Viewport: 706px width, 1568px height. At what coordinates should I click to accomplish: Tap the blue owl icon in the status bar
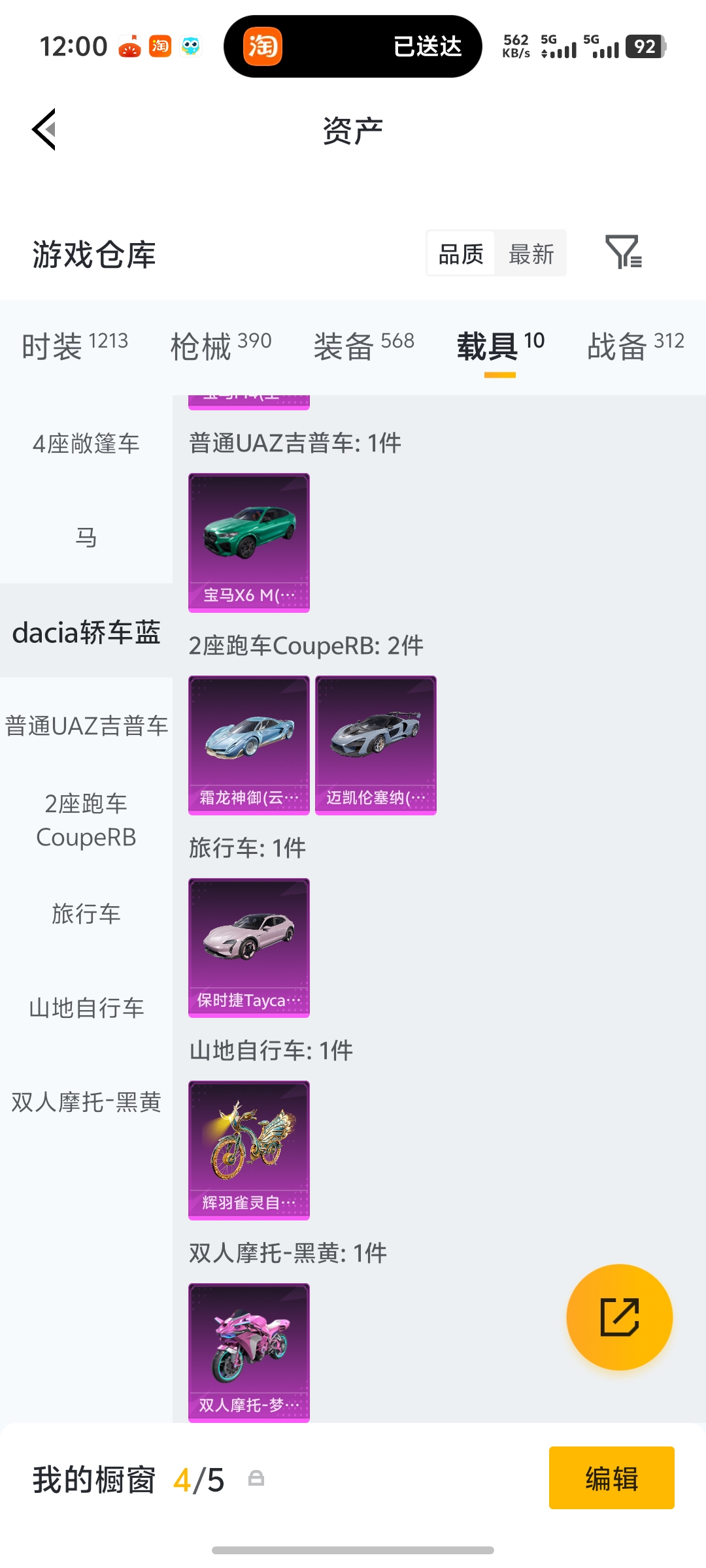point(192,46)
